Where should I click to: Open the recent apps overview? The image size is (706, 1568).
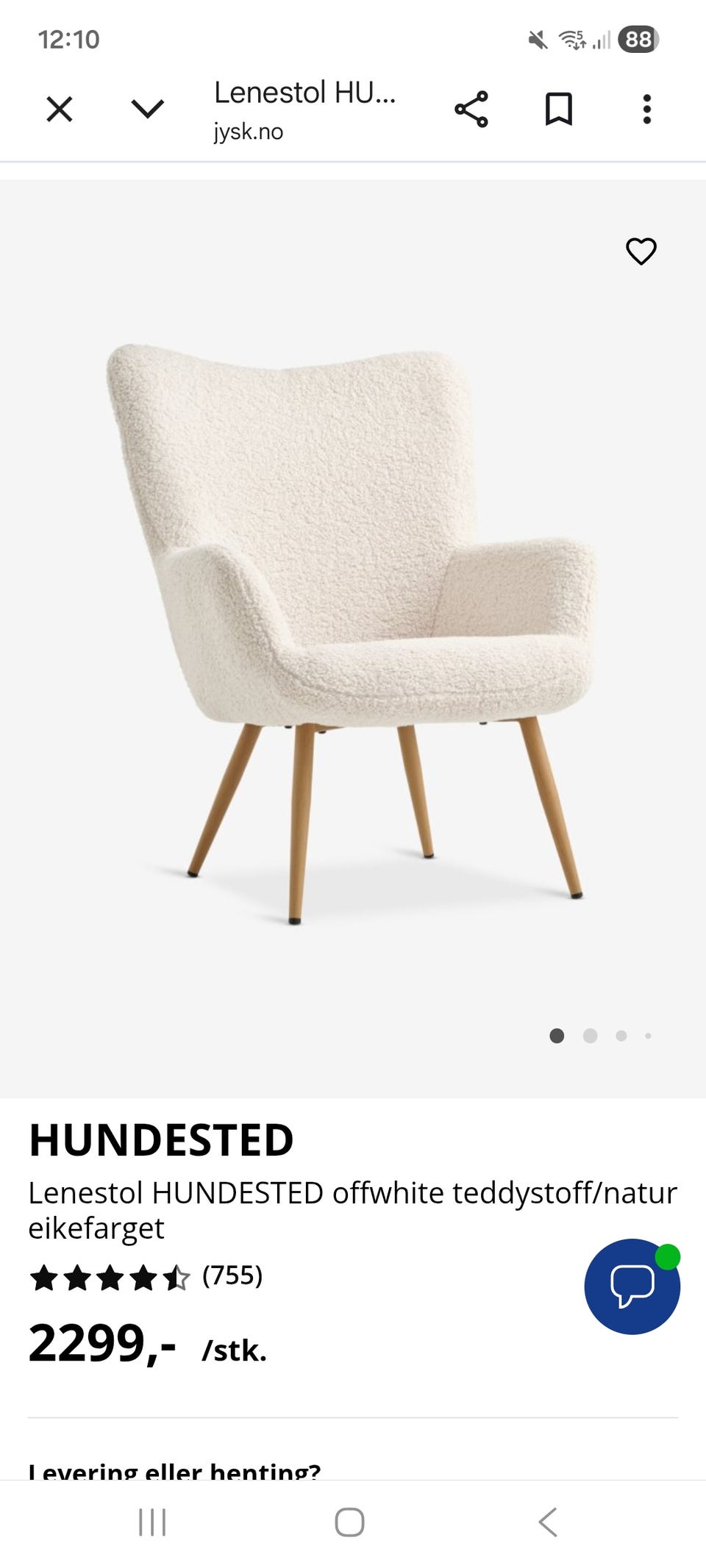tap(152, 1522)
